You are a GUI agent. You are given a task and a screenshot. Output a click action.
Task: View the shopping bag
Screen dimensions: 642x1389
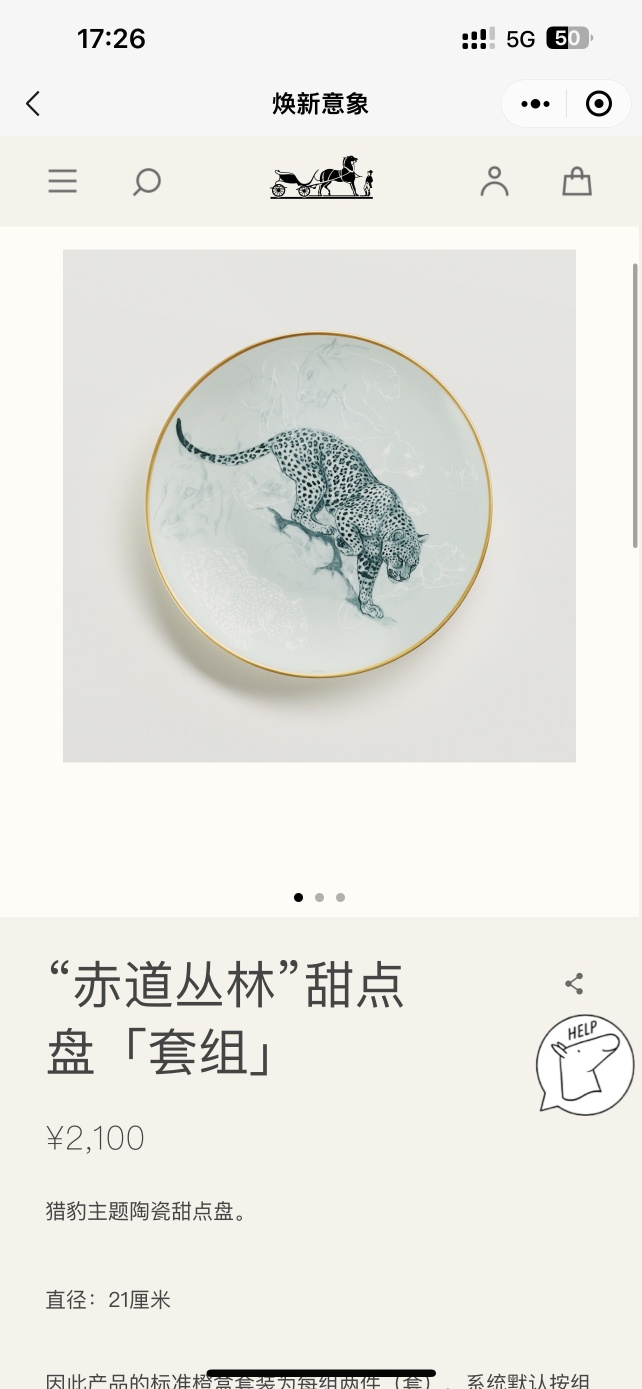[577, 181]
